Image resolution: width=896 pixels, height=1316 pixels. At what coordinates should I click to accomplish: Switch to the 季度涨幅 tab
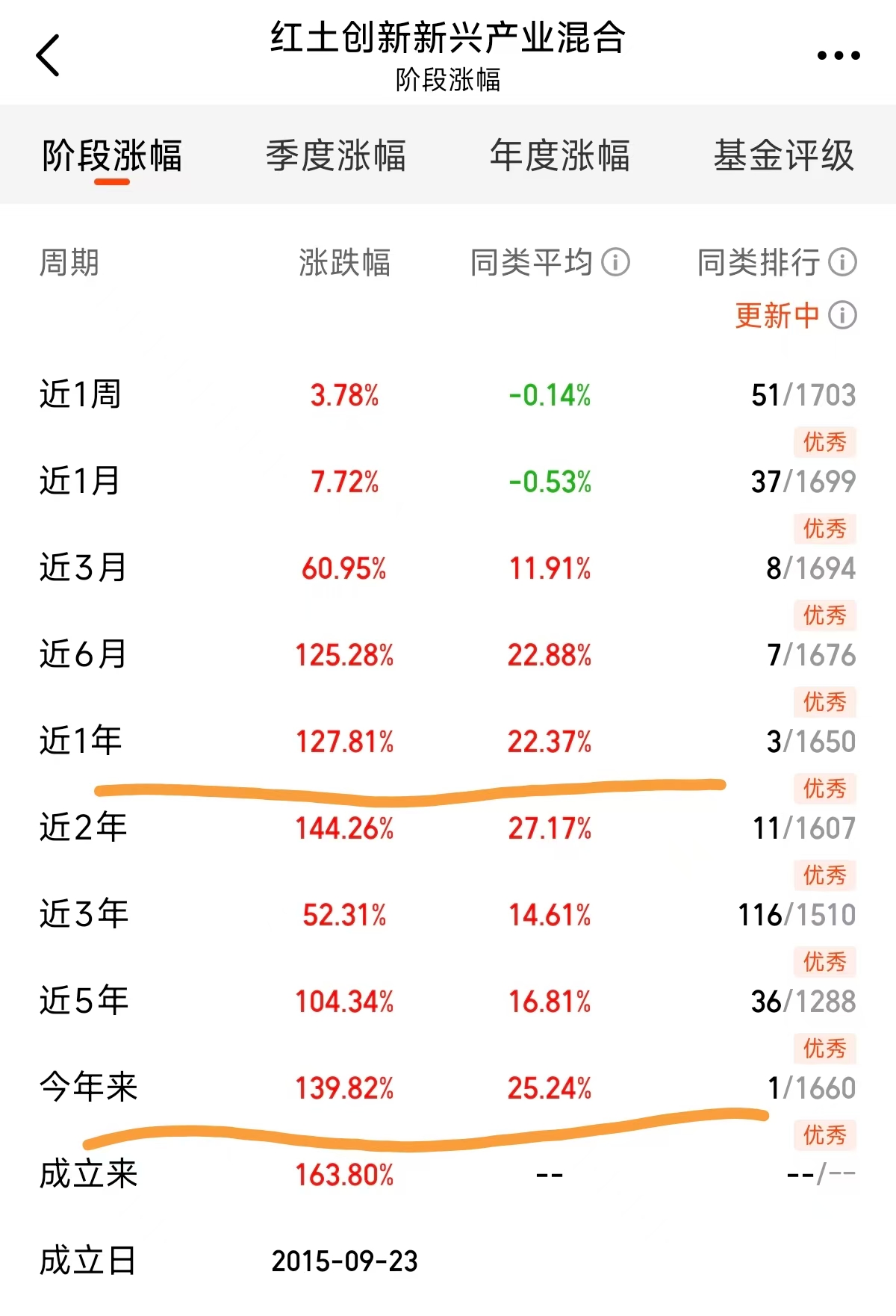[x=336, y=156]
